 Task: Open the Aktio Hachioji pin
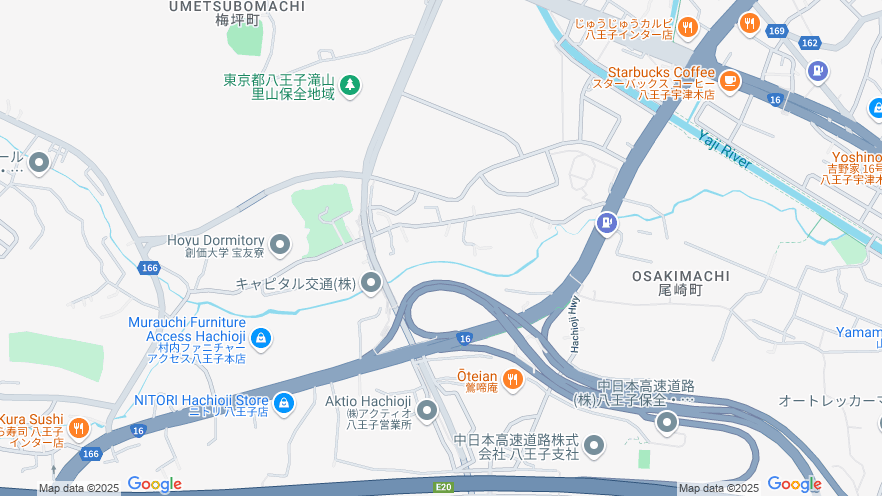pyautogui.click(x=427, y=410)
